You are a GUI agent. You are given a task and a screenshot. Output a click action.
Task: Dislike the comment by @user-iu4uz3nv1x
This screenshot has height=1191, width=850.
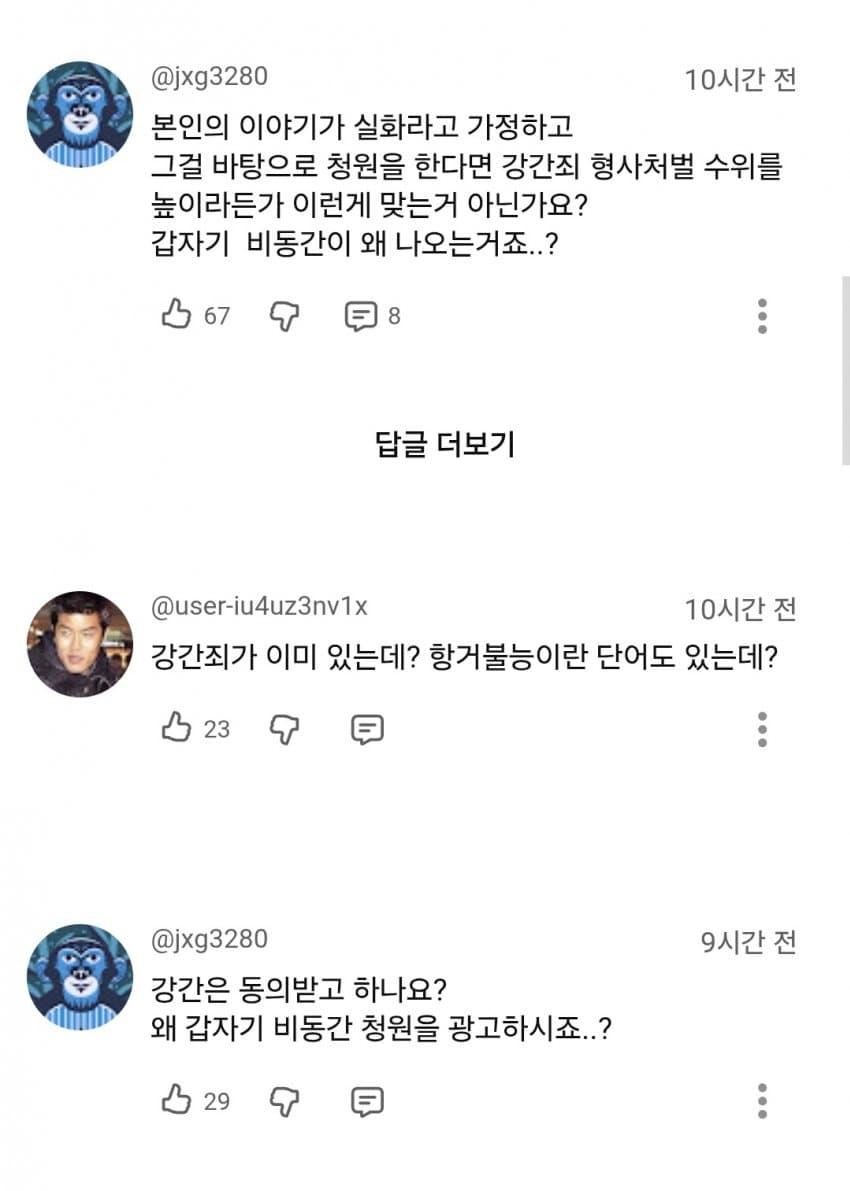(285, 729)
